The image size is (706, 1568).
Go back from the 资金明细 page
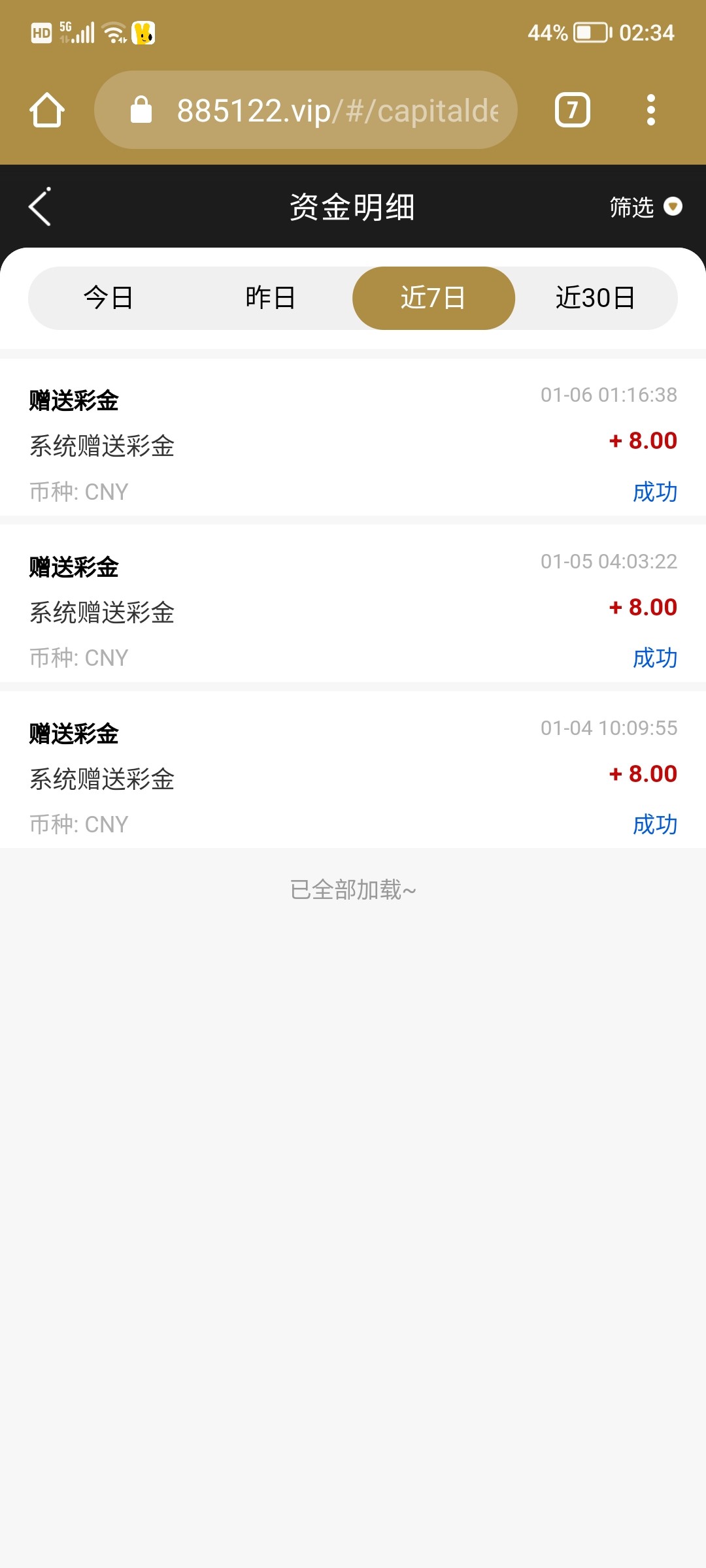(41, 207)
